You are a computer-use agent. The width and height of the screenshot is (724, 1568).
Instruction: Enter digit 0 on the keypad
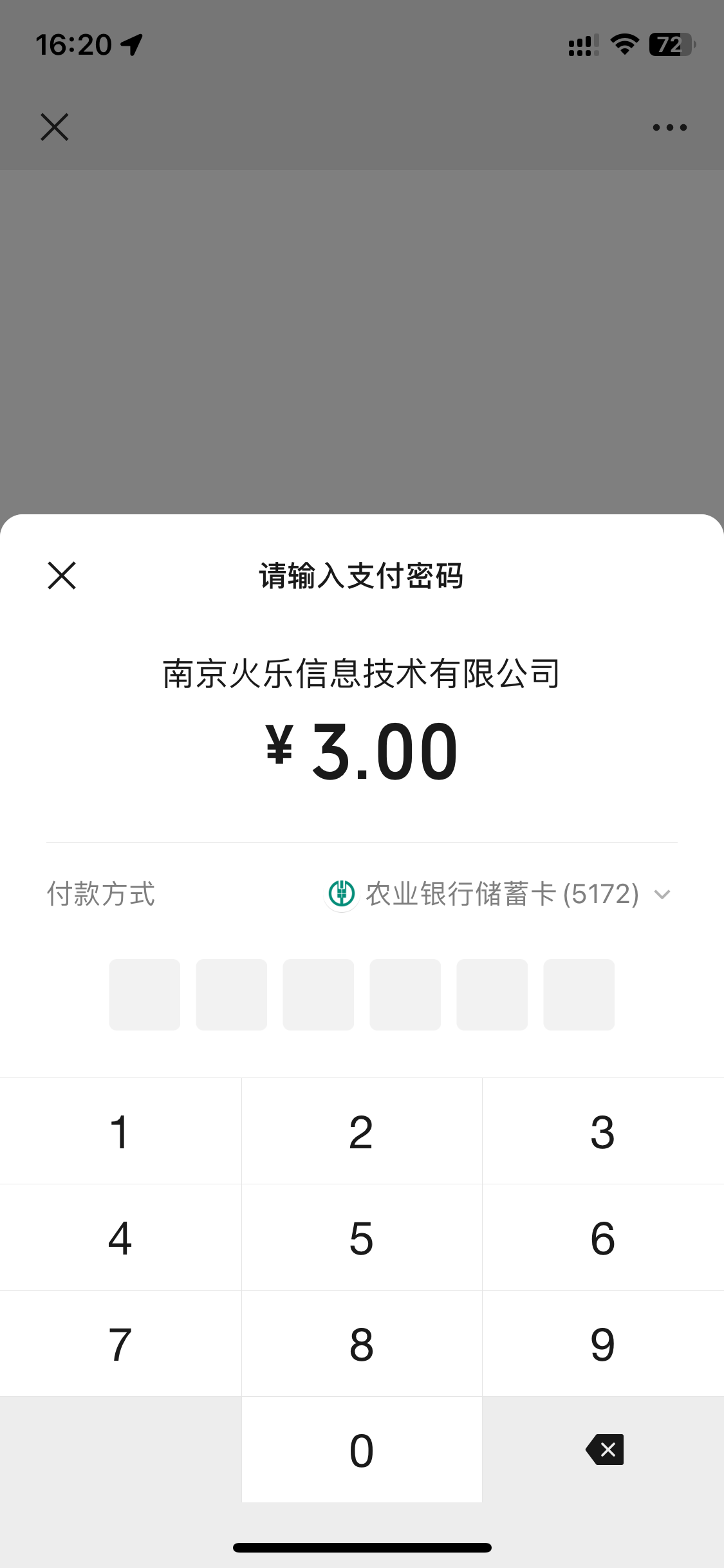coord(362,1450)
